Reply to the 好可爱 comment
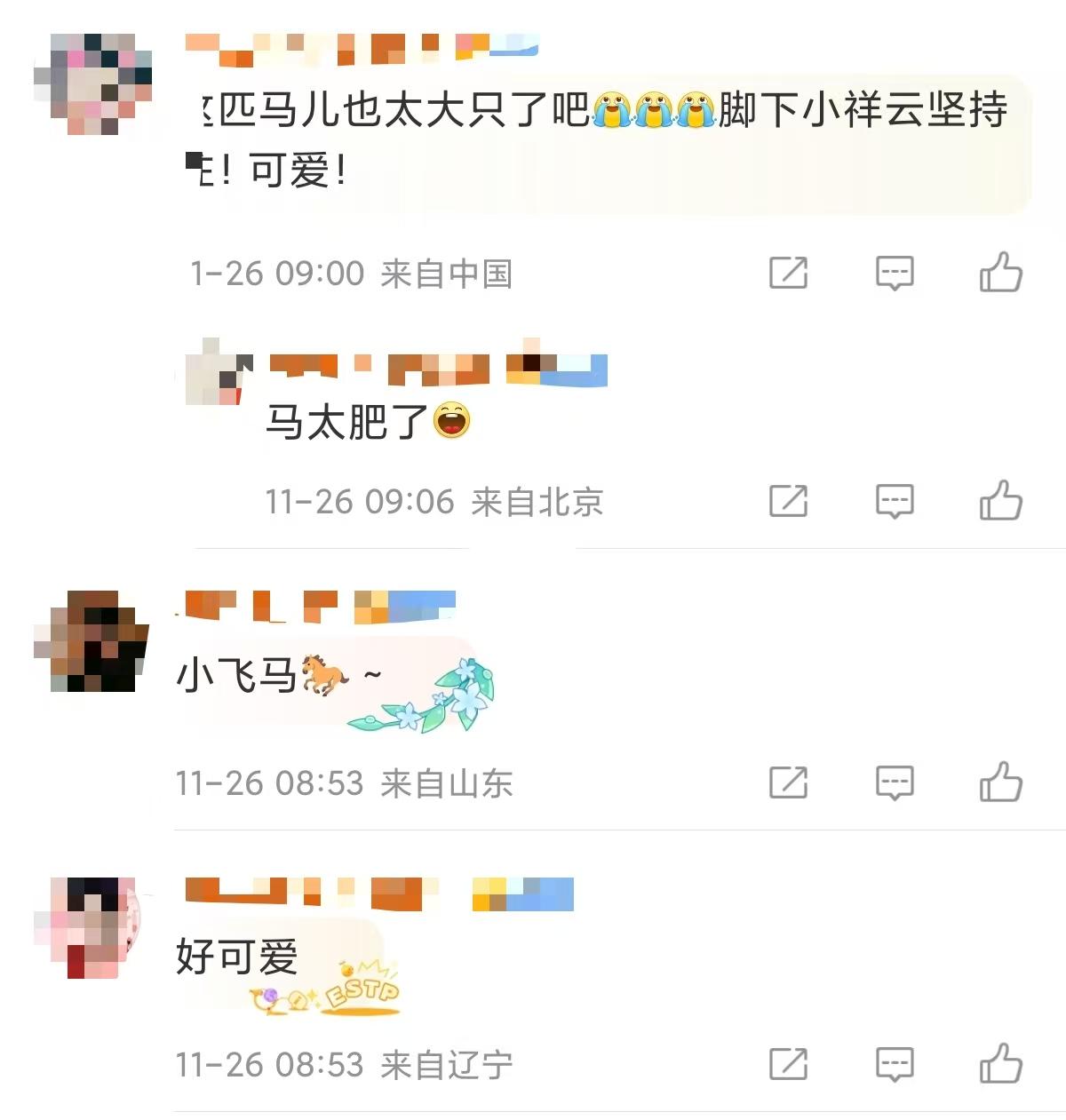Image resolution: width=1066 pixels, height=1120 pixels. tap(895, 1063)
